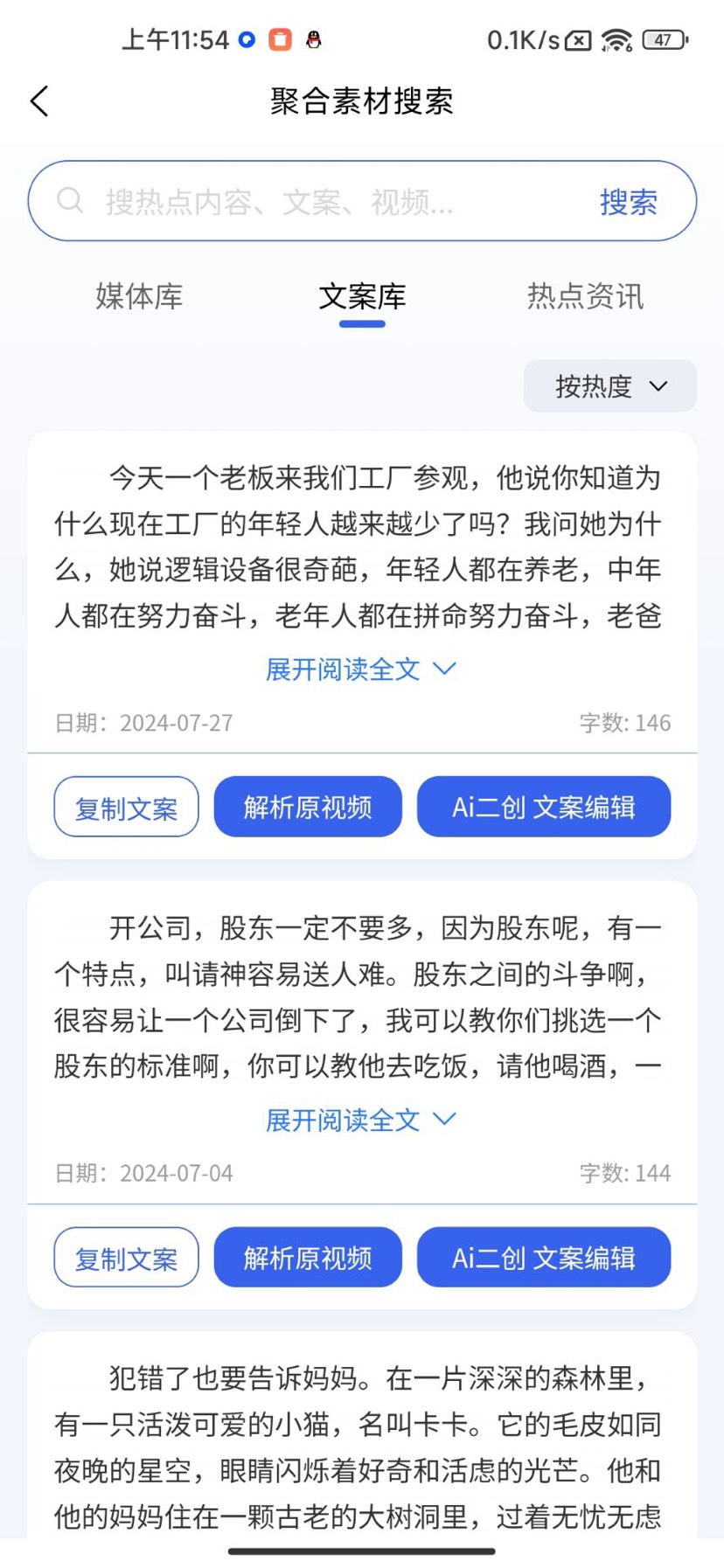Switch to the 热点资讯 tab

point(585,297)
